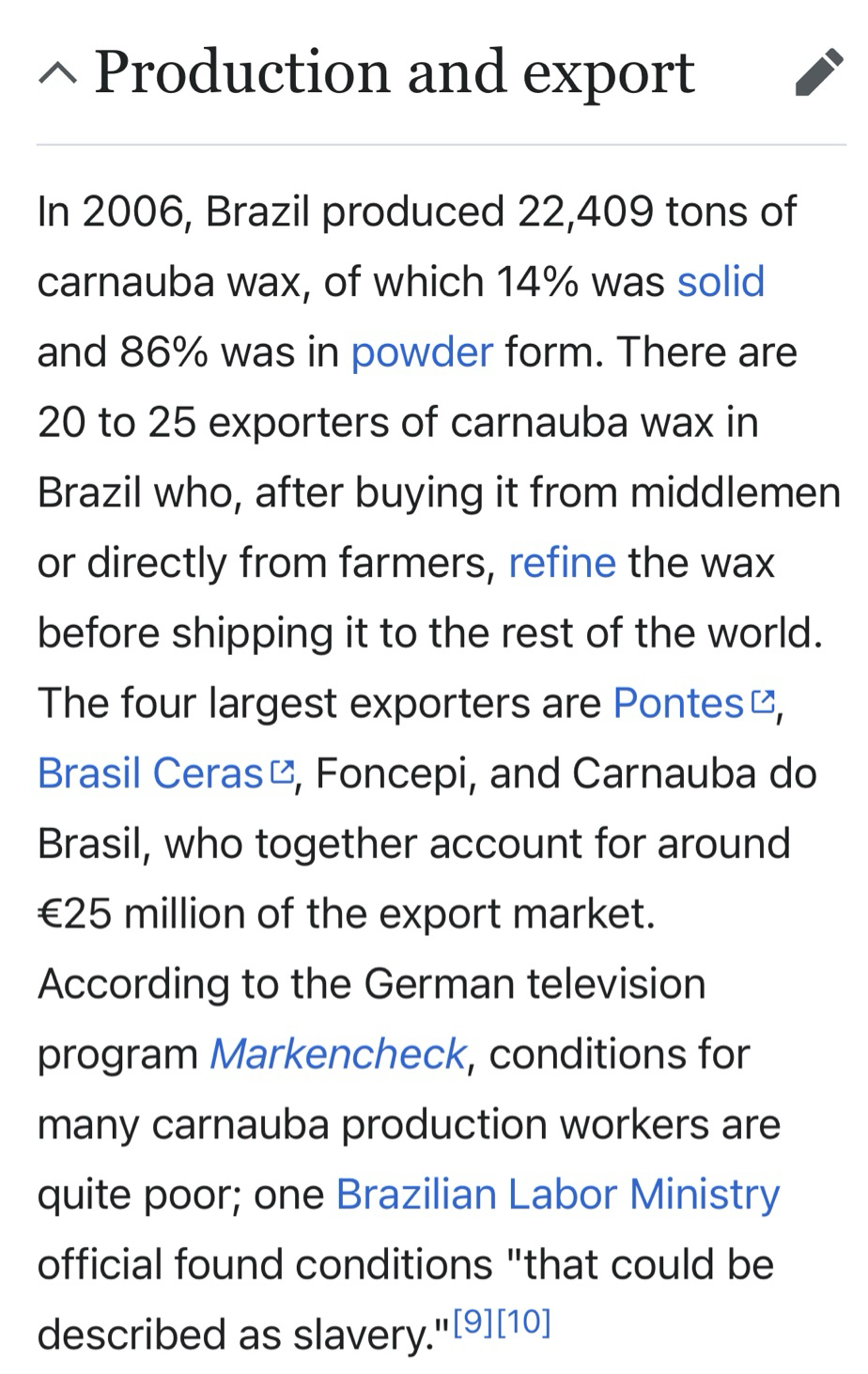View citation reference 10
This screenshot has width=868, height=1374.
click(523, 1323)
